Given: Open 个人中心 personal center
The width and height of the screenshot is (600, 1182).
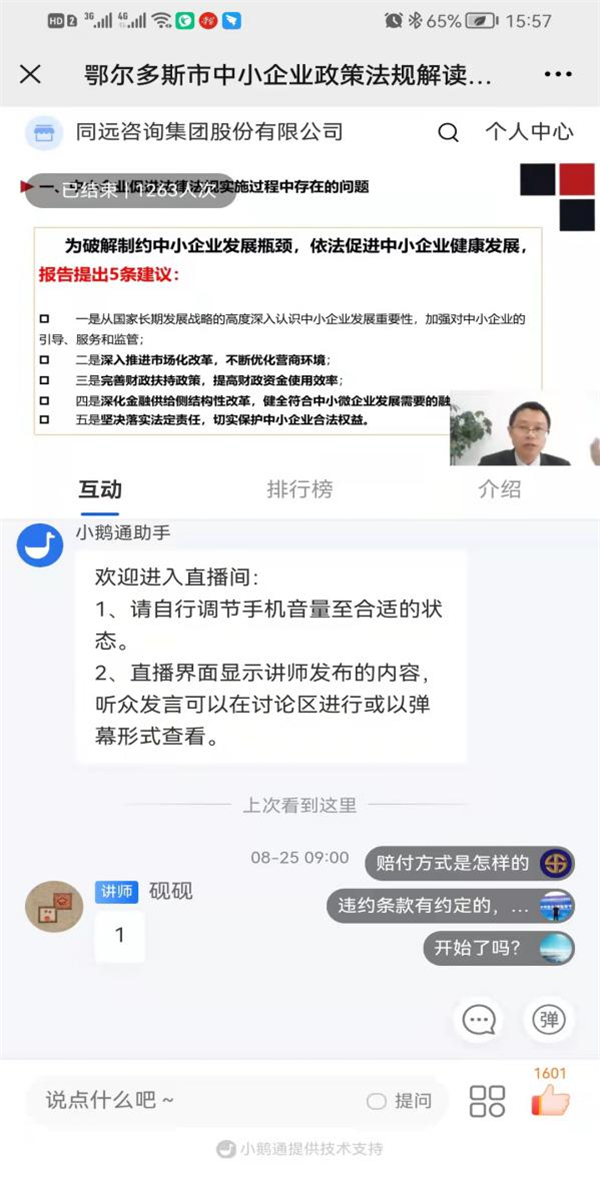Looking at the screenshot, I should click(529, 132).
